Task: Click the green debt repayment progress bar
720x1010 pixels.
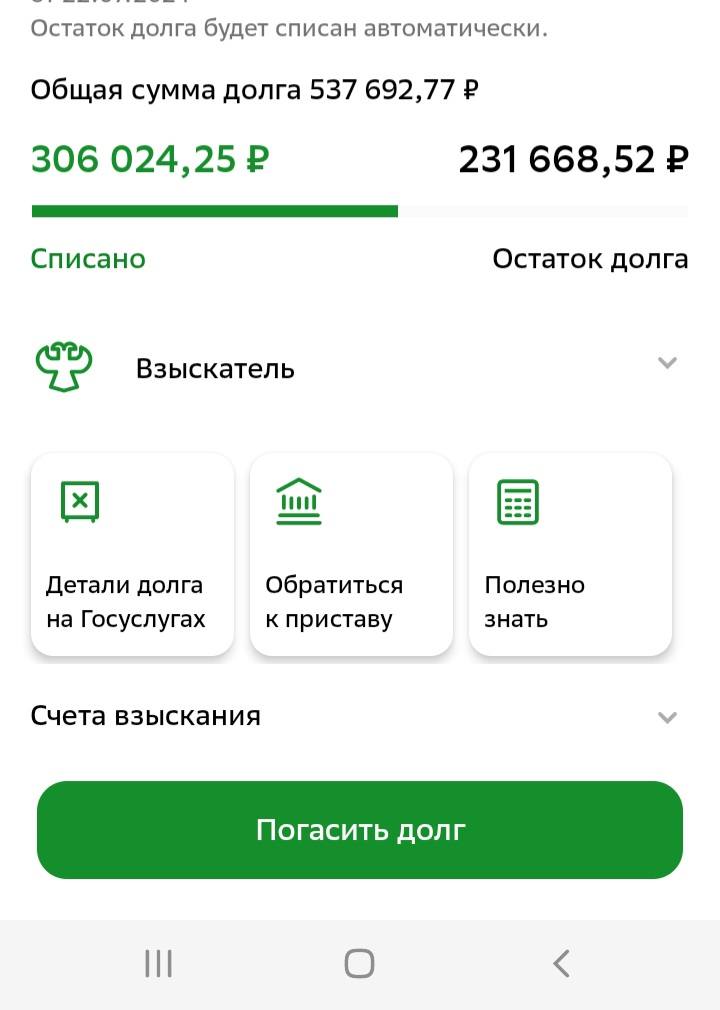Action: [x=214, y=211]
